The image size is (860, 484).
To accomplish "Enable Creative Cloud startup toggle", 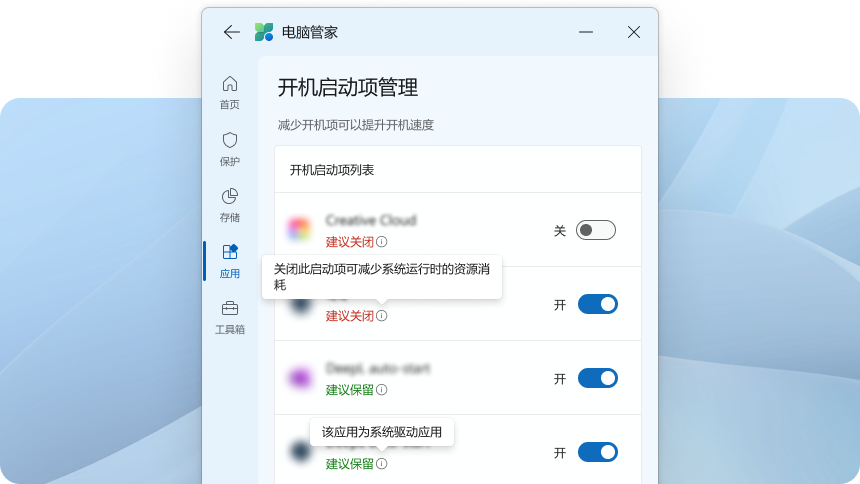I will (596, 230).
